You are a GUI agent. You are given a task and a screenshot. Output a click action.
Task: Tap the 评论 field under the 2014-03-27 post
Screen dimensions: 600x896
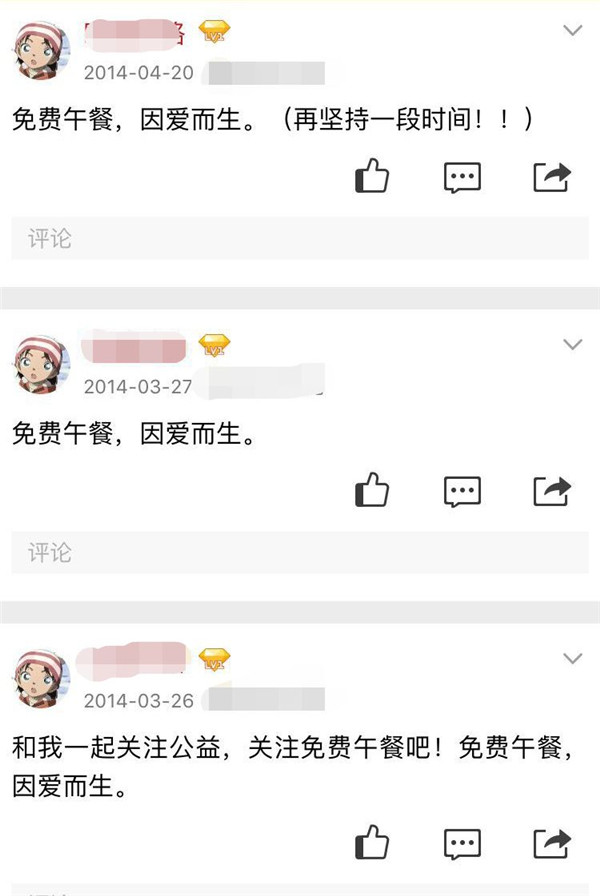pyautogui.click(x=300, y=553)
